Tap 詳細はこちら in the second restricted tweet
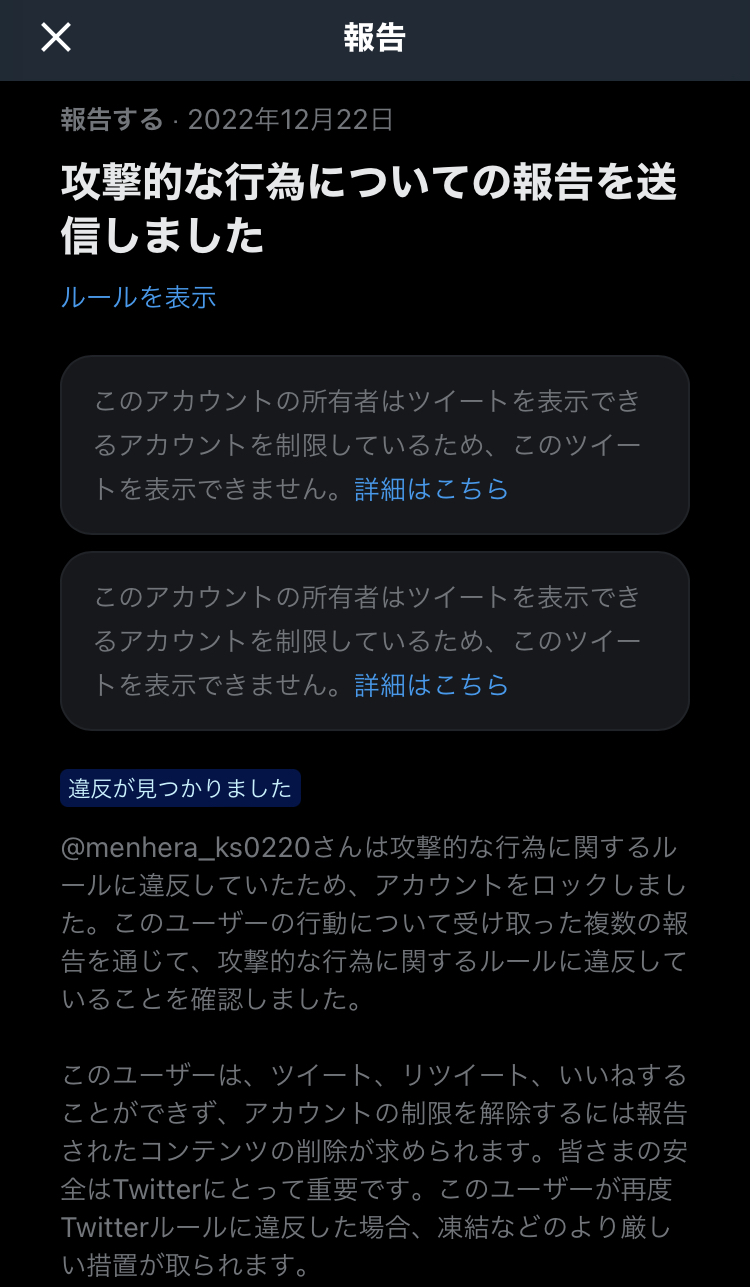 [x=431, y=685]
